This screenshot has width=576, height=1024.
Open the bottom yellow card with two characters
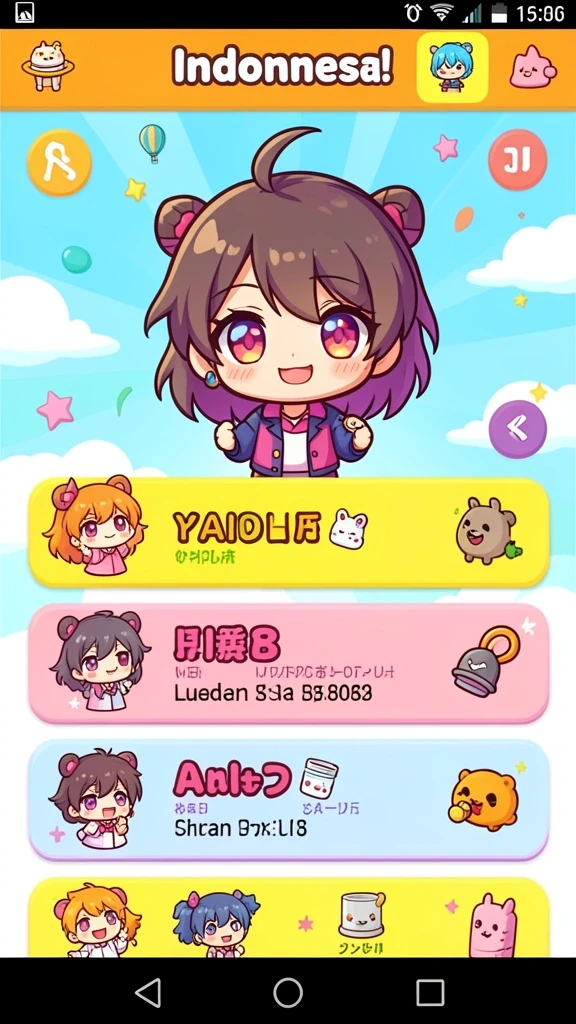pyautogui.click(x=289, y=918)
